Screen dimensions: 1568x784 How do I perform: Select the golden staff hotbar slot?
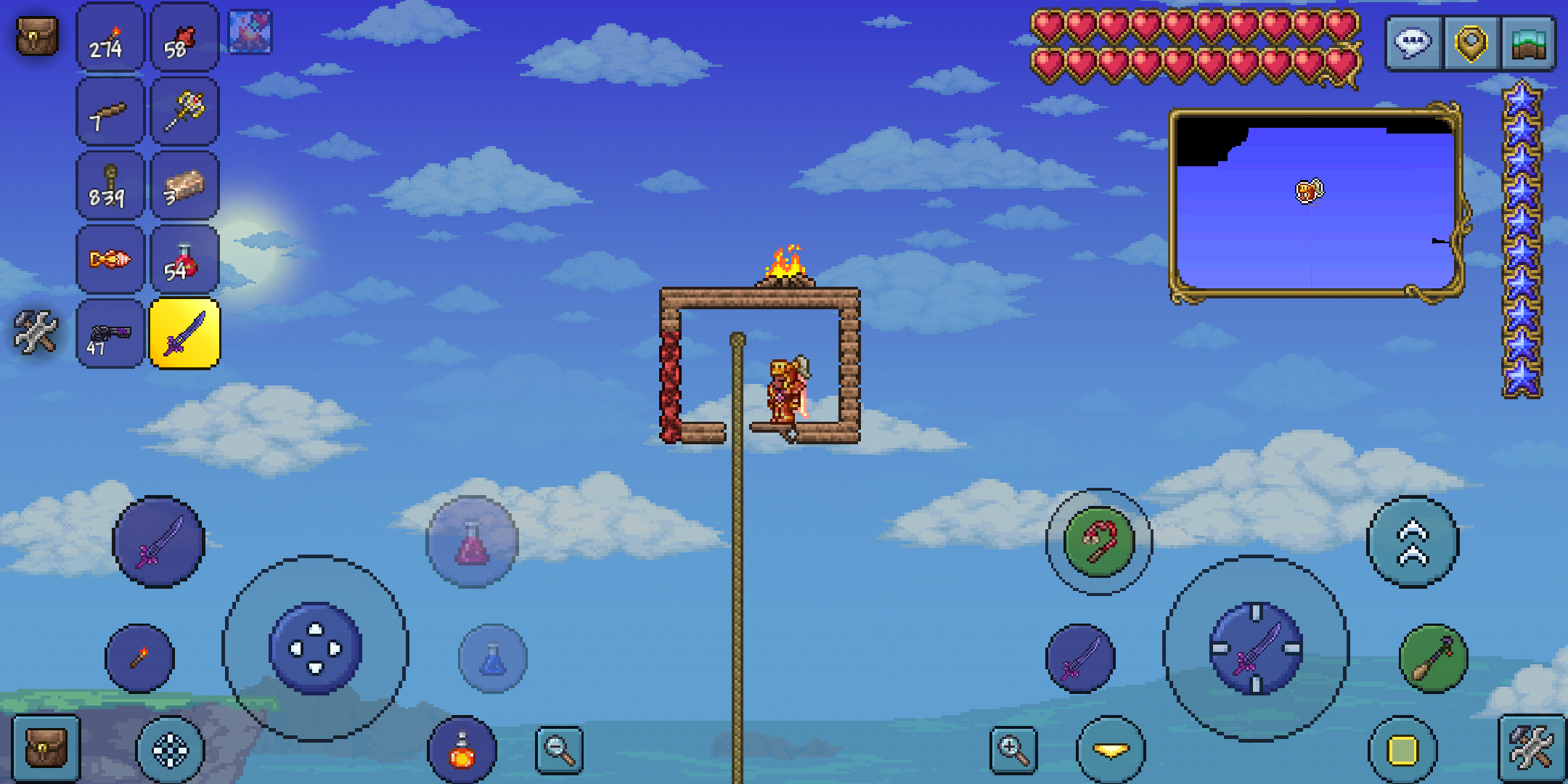[184, 112]
